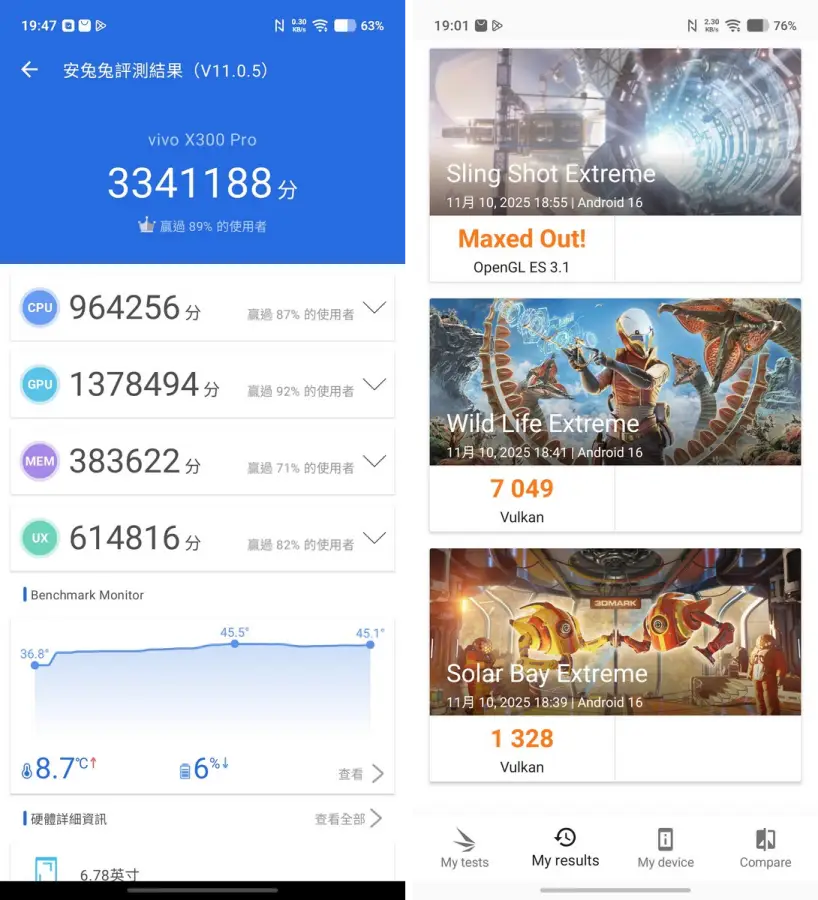Select the My results tab
This screenshot has width=818, height=900.
(x=565, y=848)
